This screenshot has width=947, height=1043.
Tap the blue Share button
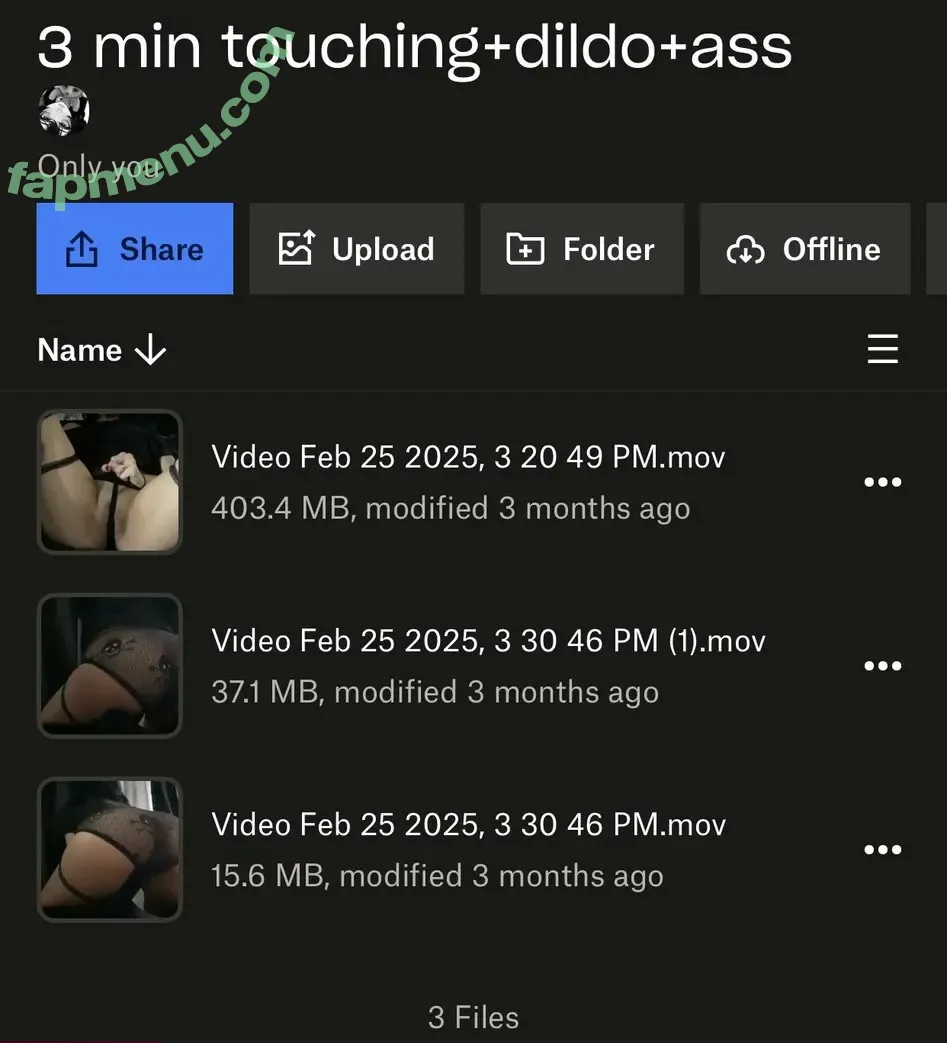(135, 249)
